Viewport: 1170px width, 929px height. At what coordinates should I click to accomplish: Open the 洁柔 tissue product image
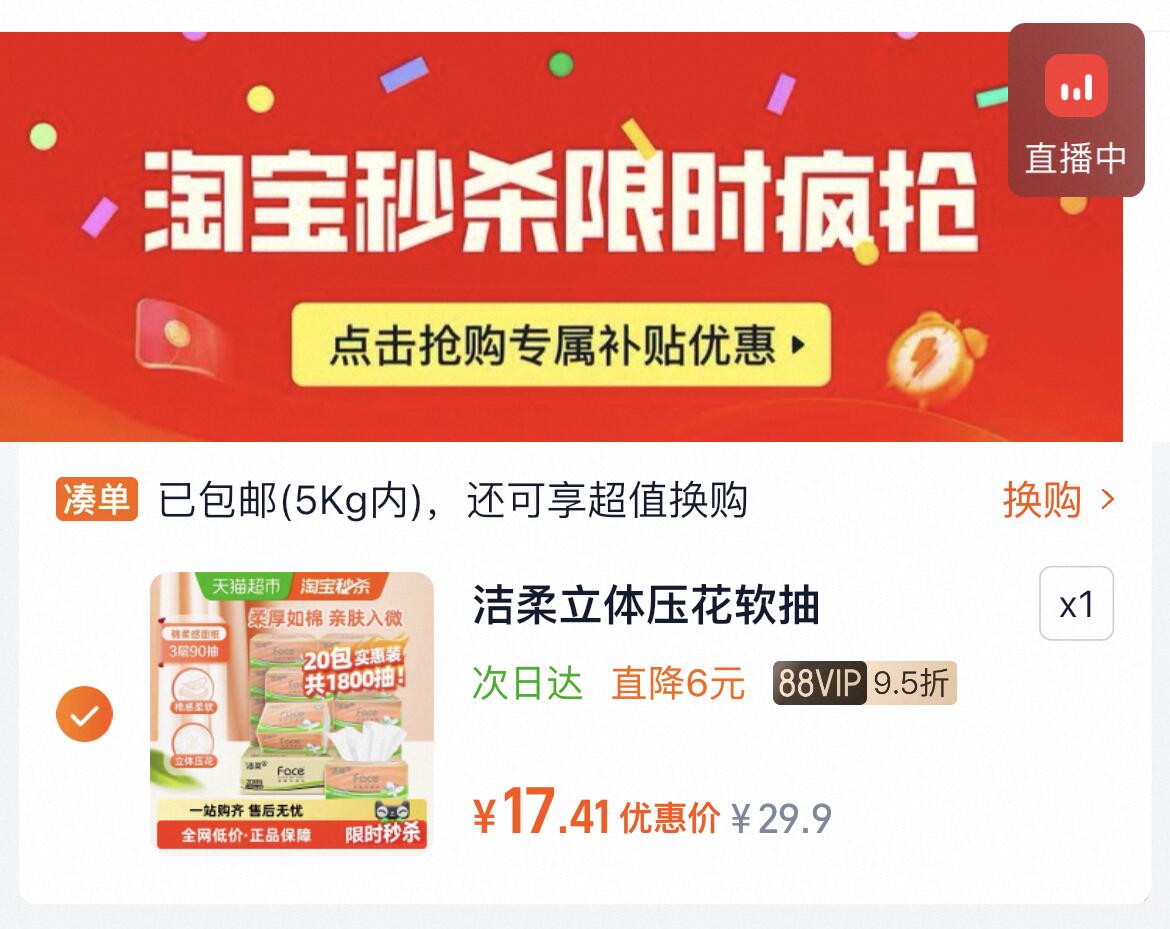point(292,711)
